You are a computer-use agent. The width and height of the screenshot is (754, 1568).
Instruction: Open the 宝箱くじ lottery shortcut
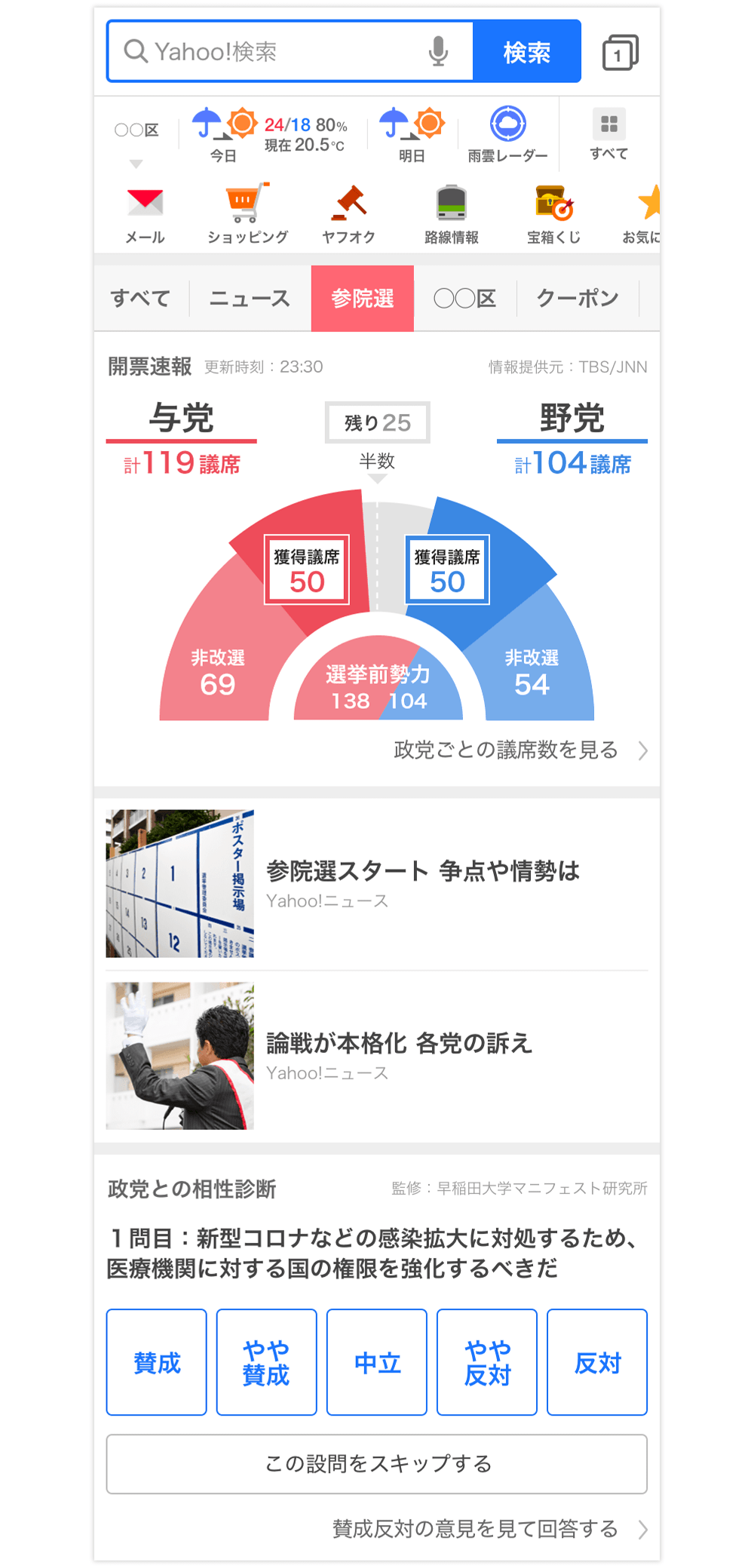pyautogui.click(x=553, y=214)
